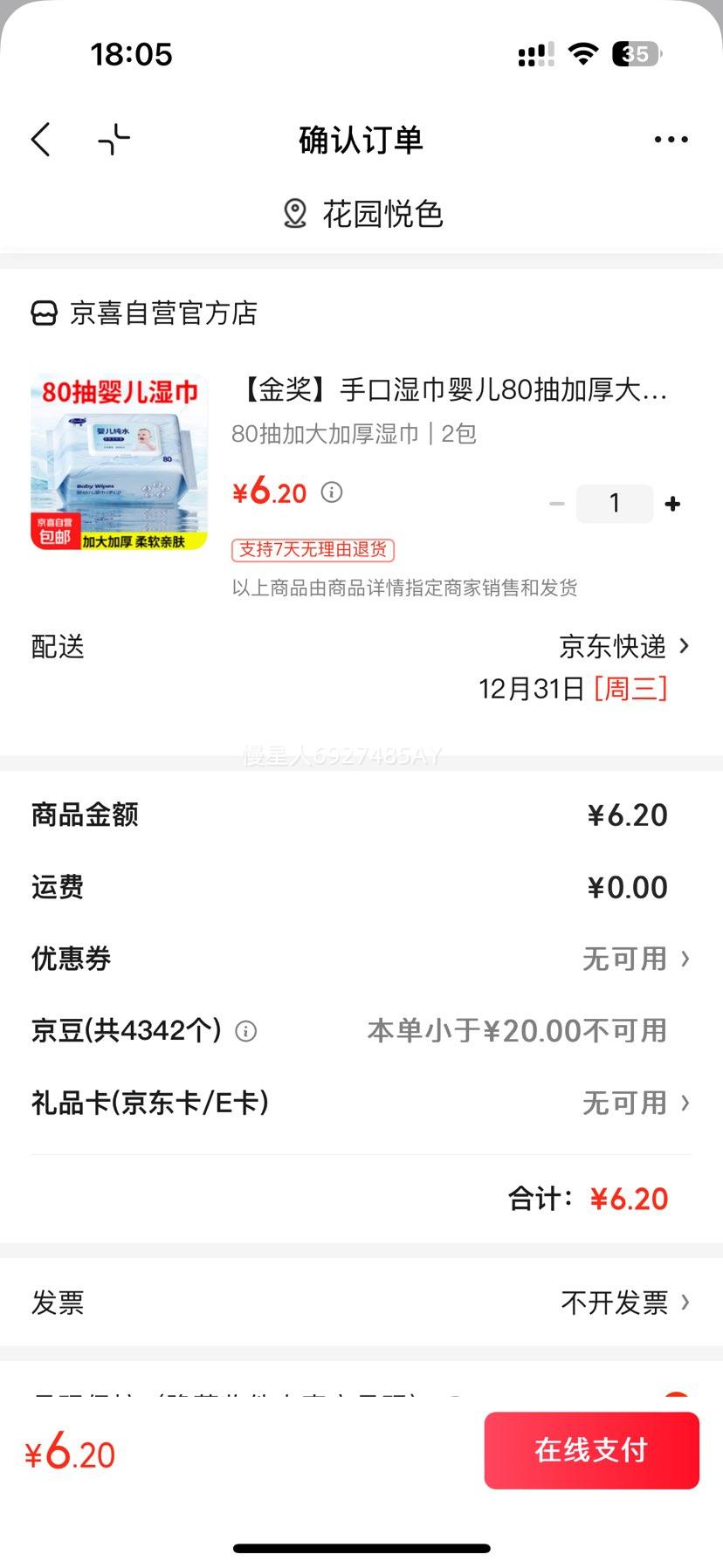Increase quantity with the plus icon
Screen dimensions: 723x1568
click(672, 503)
